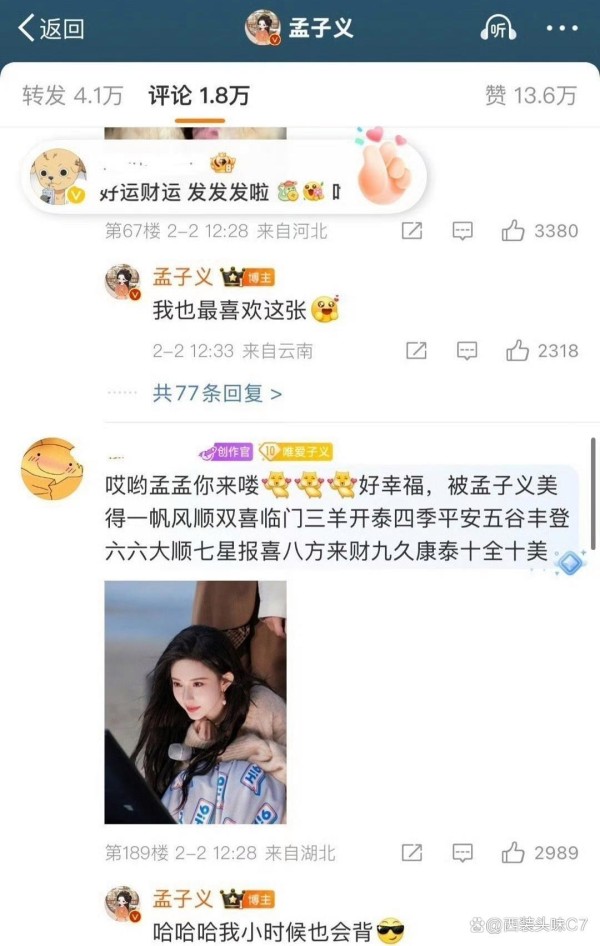Forward 孟子义's reply 我也最喜欢这张
Viewport: 600px width, 946px height.
click(417, 351)
